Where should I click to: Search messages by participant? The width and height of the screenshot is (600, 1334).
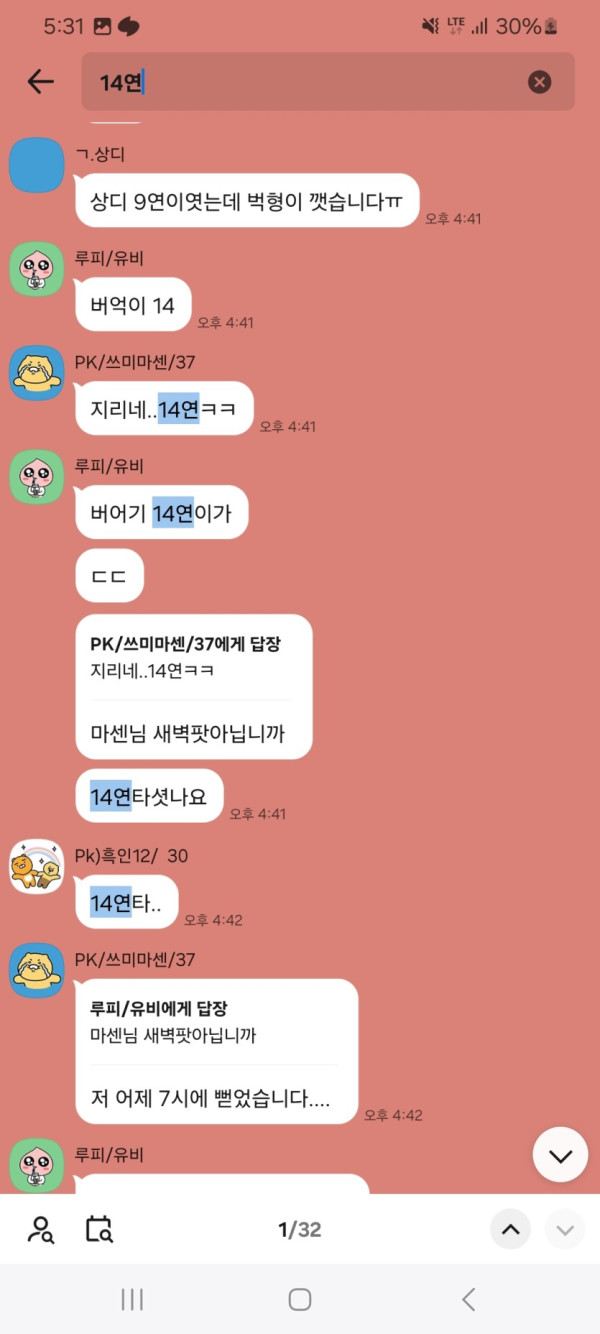click(41, 1229)
